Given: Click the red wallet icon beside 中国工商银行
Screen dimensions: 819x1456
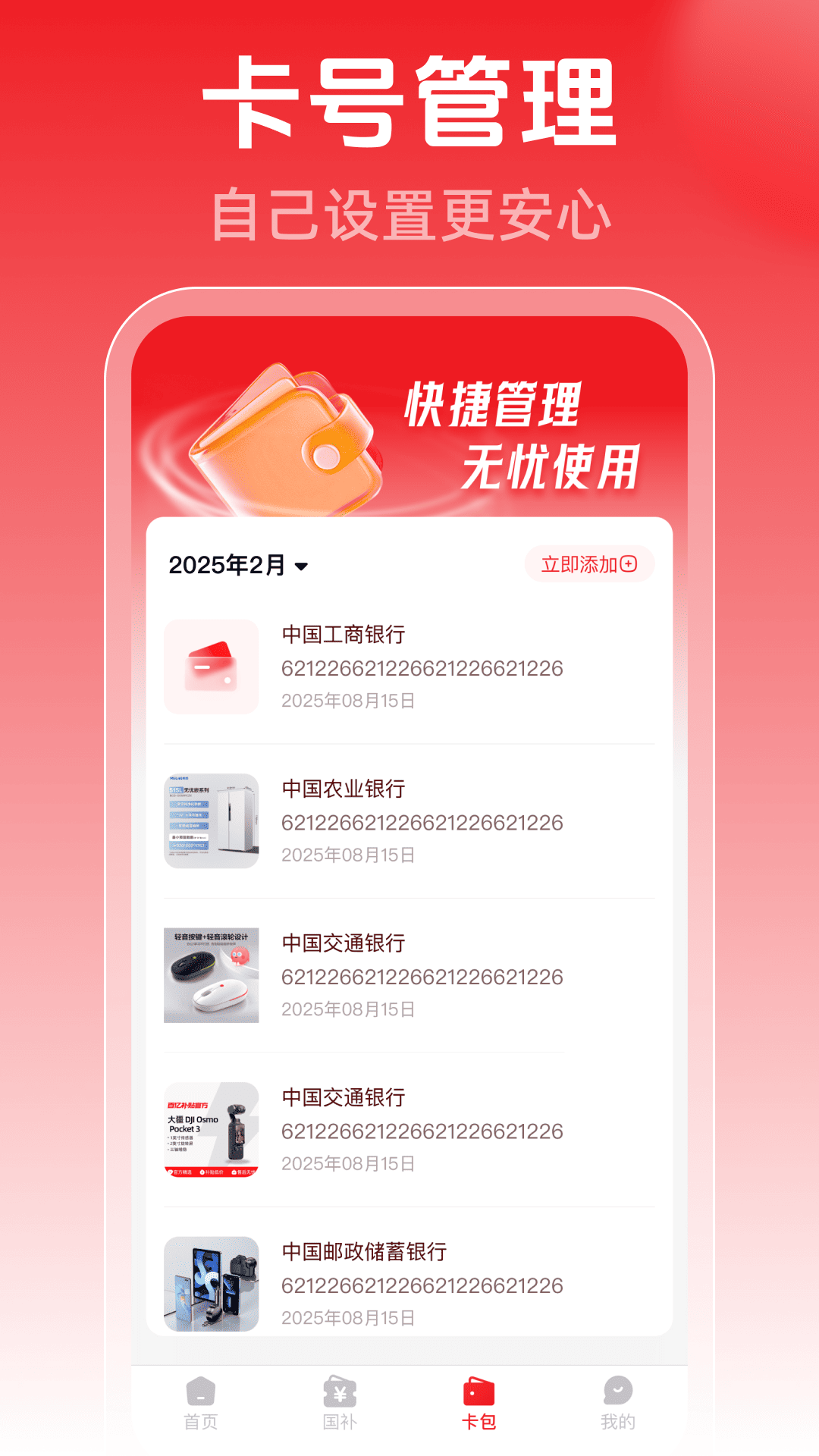Looking at the screenshot, I should (x=211, y=666).
